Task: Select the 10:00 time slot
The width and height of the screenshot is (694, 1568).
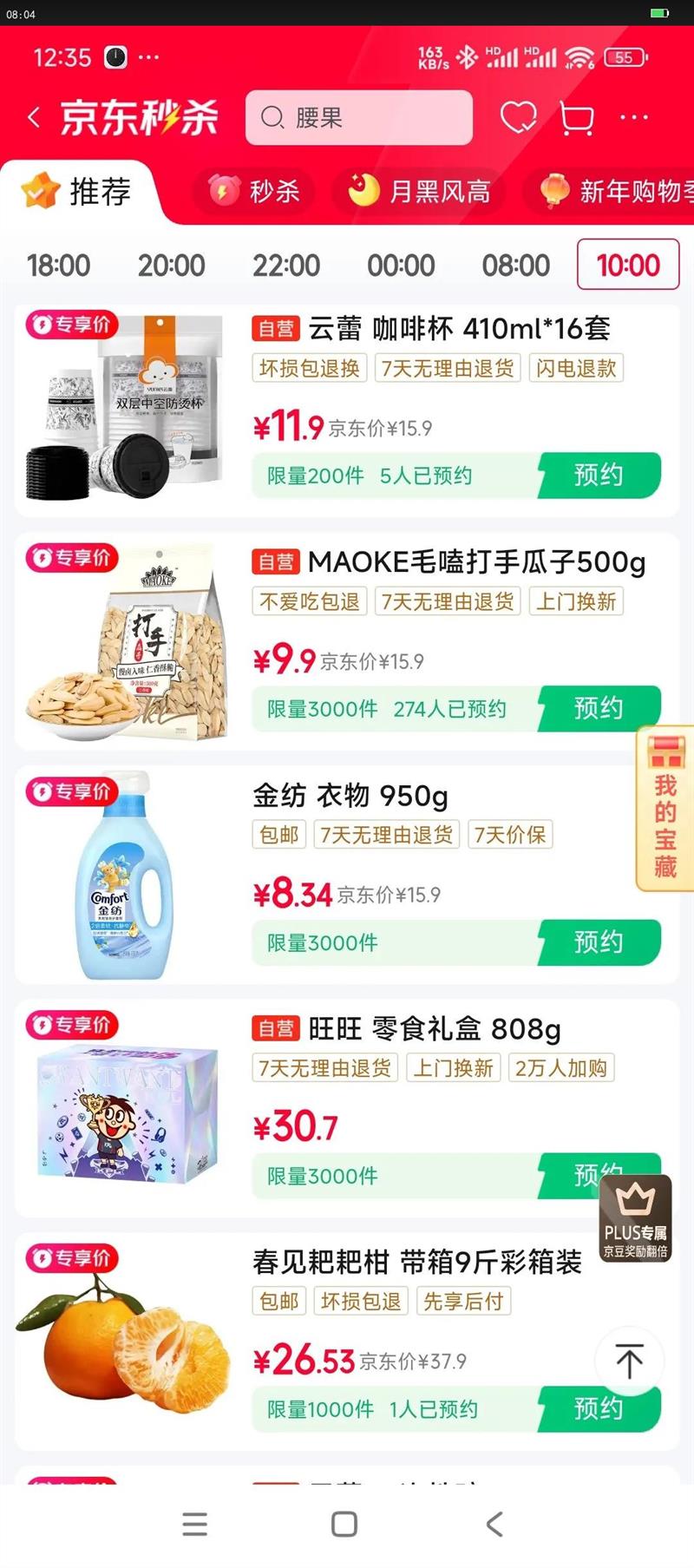Action: click(x=626, y=265)
